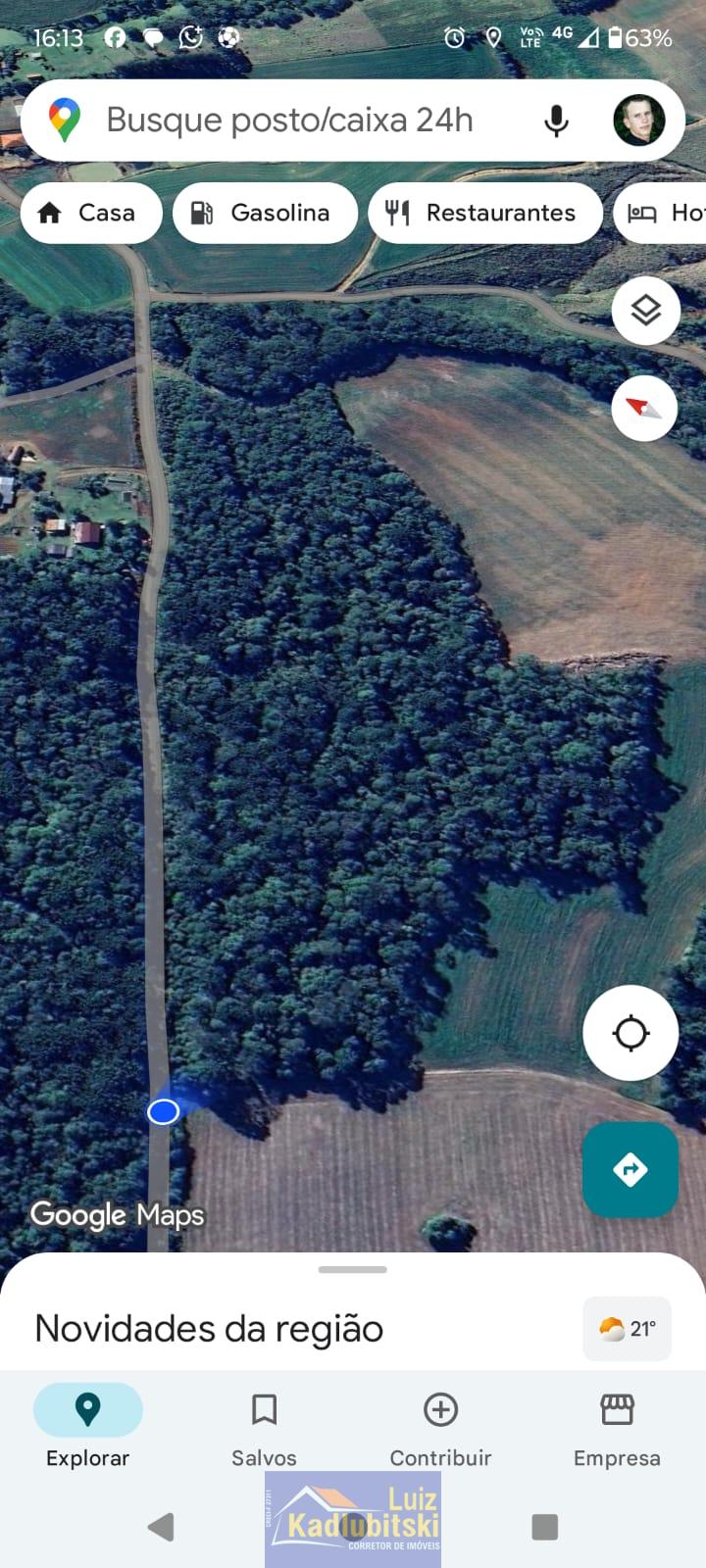The image size is (706, 1568).
Task: Select the Casa chip
Action: [91, 213]
